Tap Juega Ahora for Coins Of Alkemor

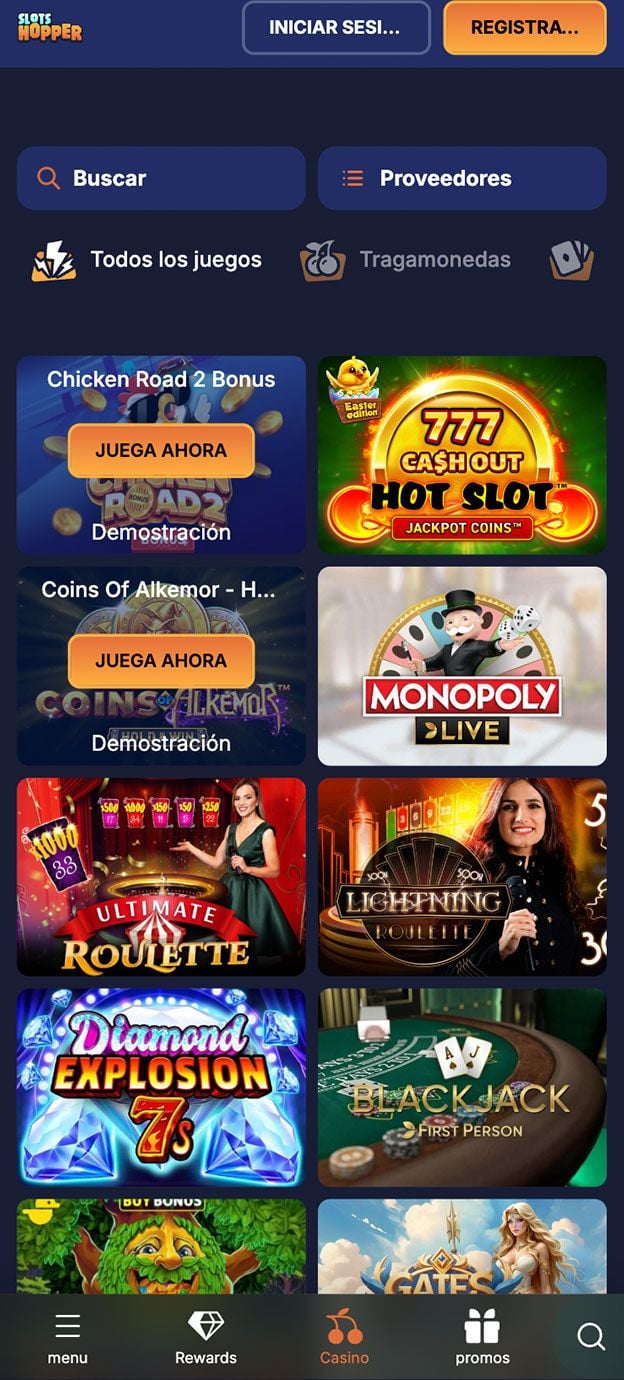pos(161,660)
